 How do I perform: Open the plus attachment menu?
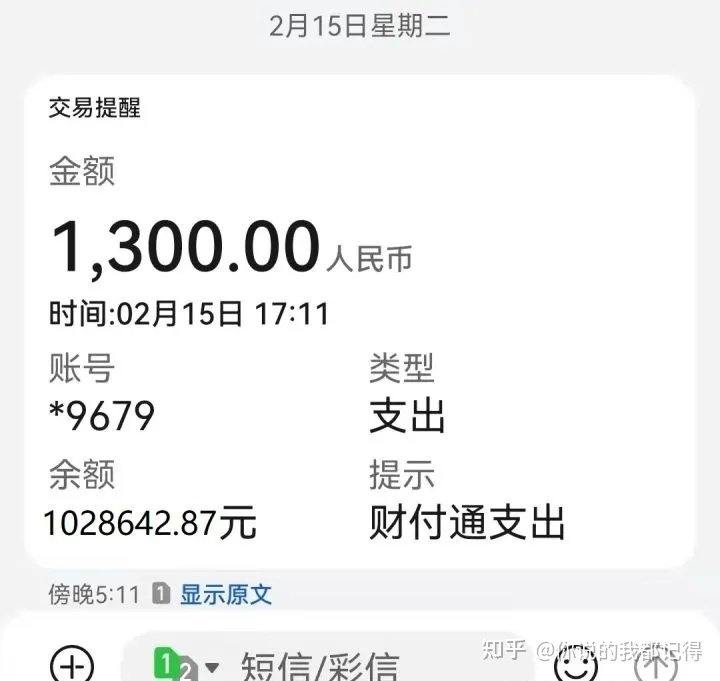tap(72, 664)
